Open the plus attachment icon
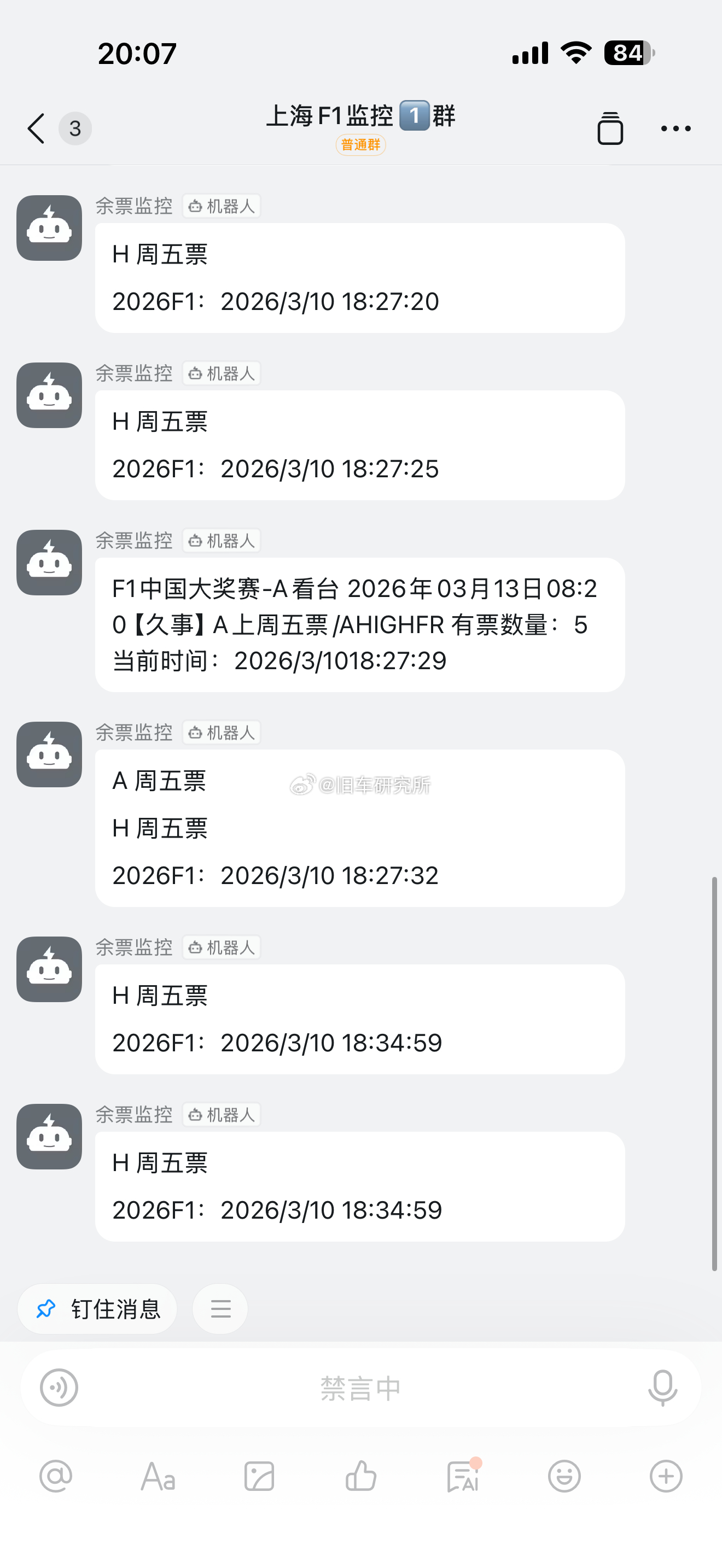The width and height of the screenshot is (722, 1568). 666,1476
